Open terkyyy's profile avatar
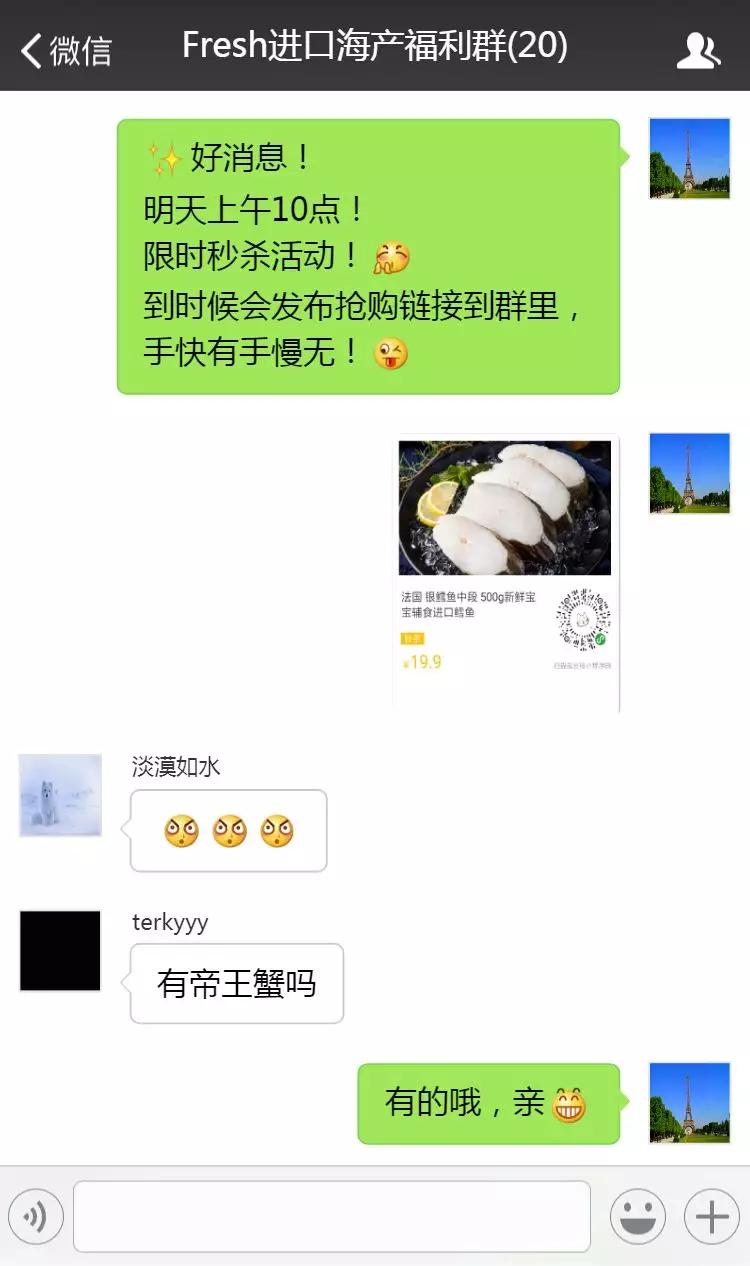The width and height of the screenshot is (750, 1266). [60, 950]
